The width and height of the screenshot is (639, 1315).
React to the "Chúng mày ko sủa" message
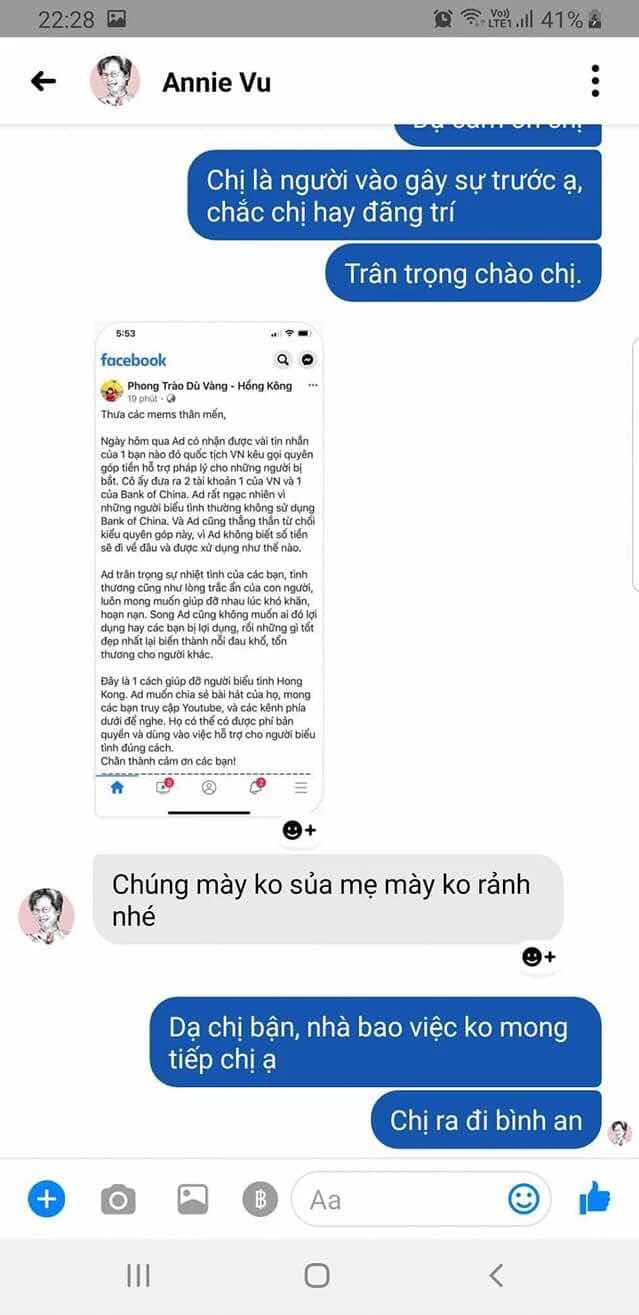pyautogui.click(x=538, y=957)
